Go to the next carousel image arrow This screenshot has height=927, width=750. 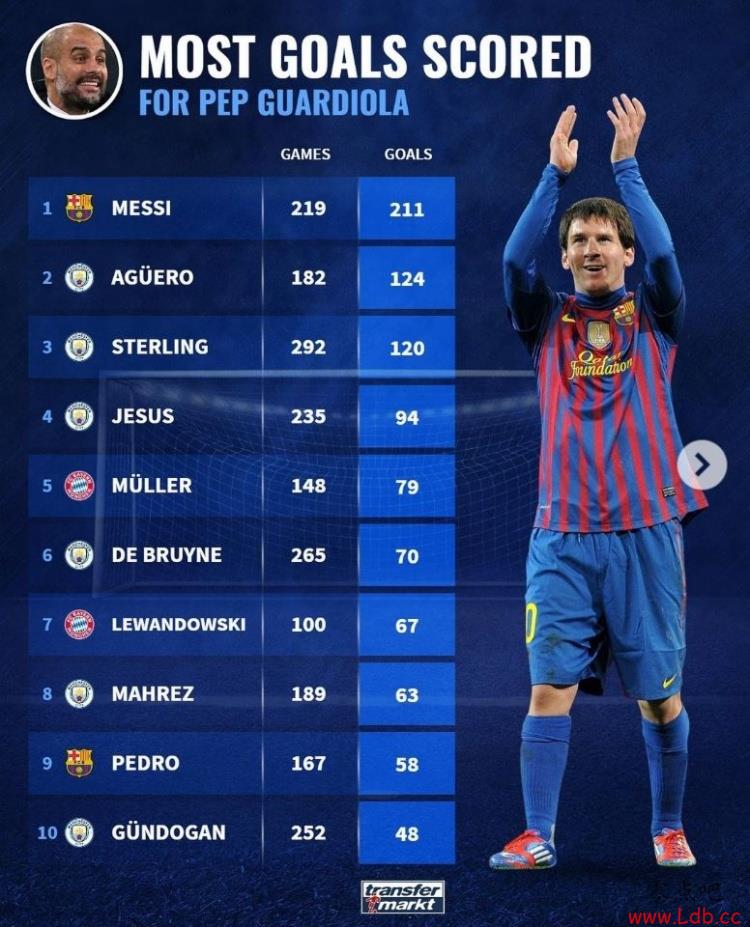click(702, 465)
